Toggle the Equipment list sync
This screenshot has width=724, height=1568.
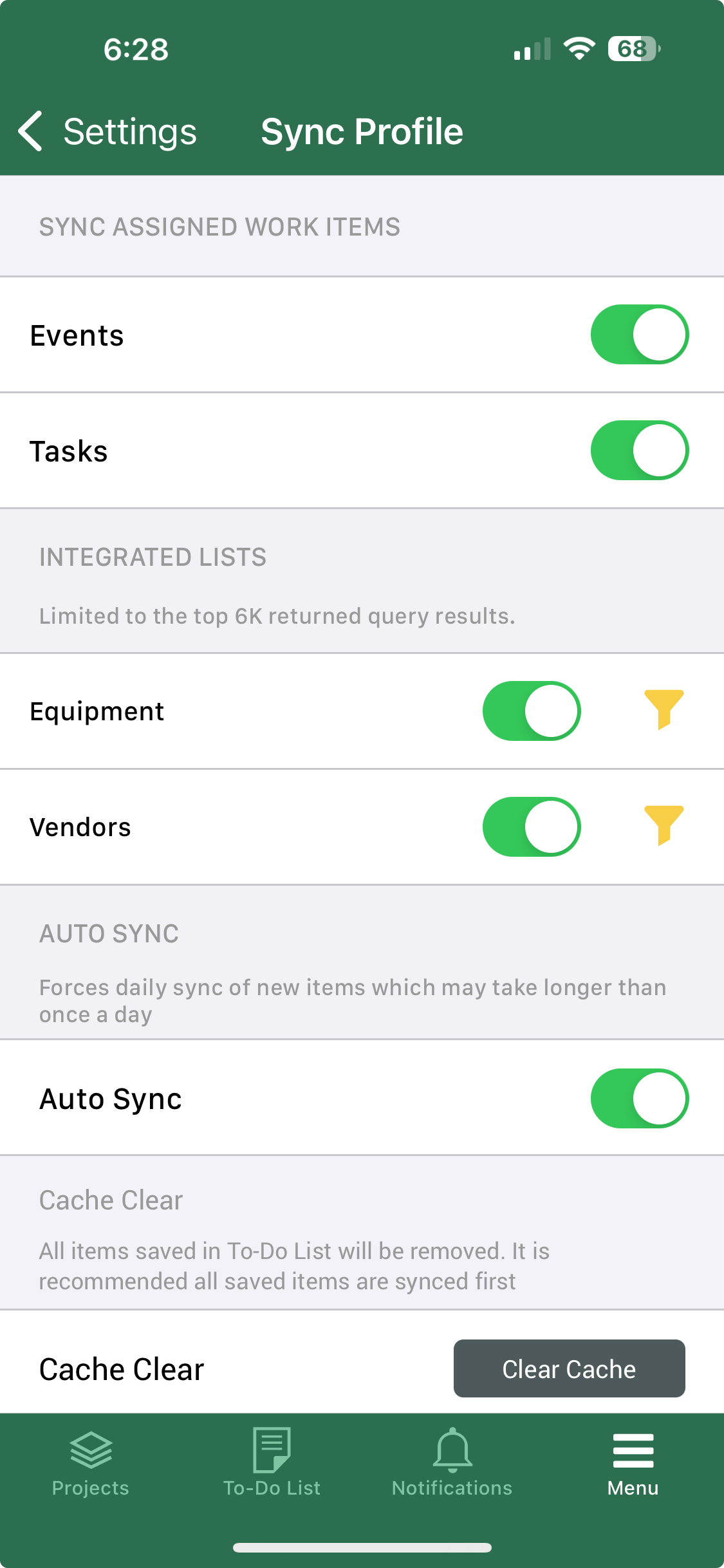532,711
